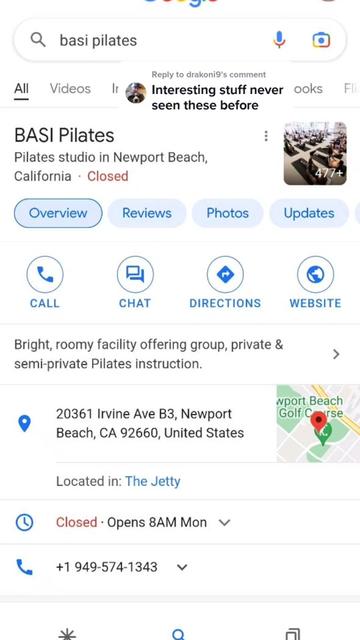Open the BASI Pilates three-dot menu
Image resolution: width=360 pixels, height=640 pixels.
(266, 136)
